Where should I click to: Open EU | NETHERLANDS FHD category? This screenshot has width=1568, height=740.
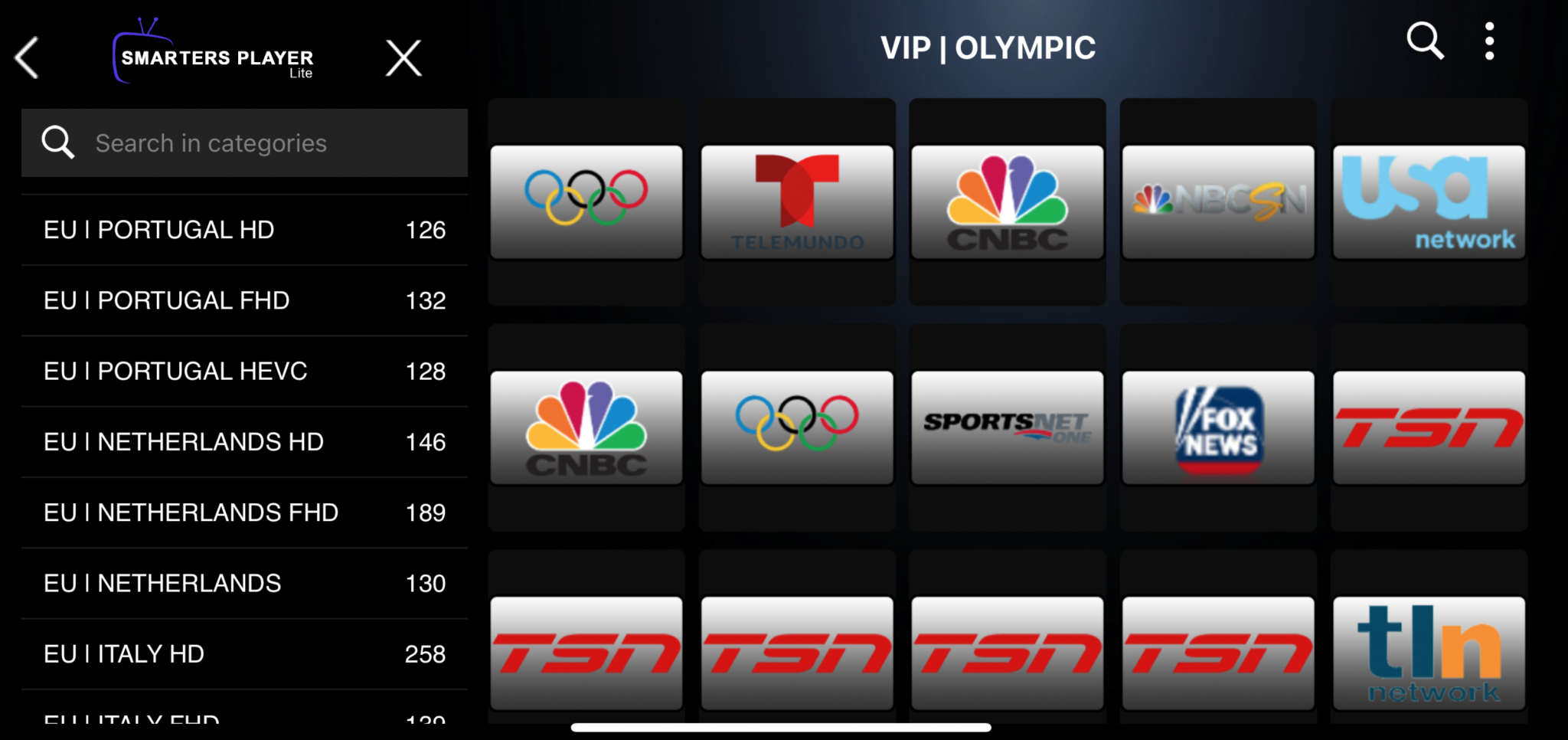pos(244,512)
